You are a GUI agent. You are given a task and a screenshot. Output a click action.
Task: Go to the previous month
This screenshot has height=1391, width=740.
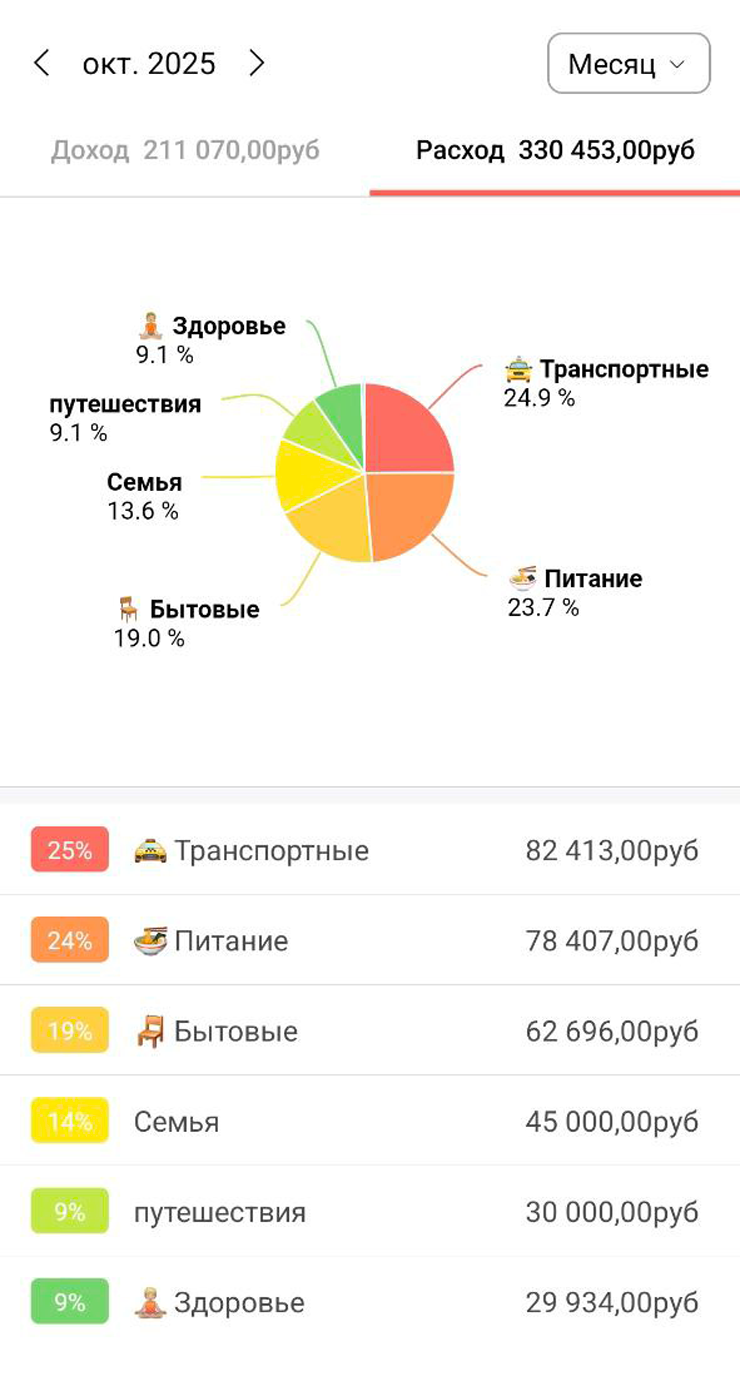41,64
